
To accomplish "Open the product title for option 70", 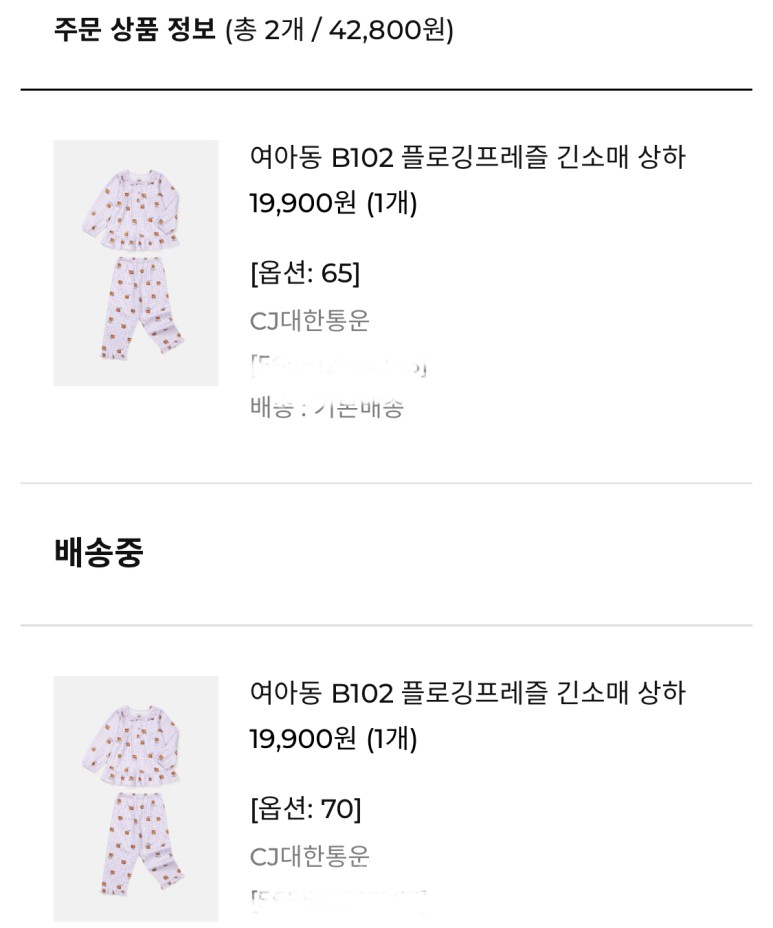I will 467,692.
